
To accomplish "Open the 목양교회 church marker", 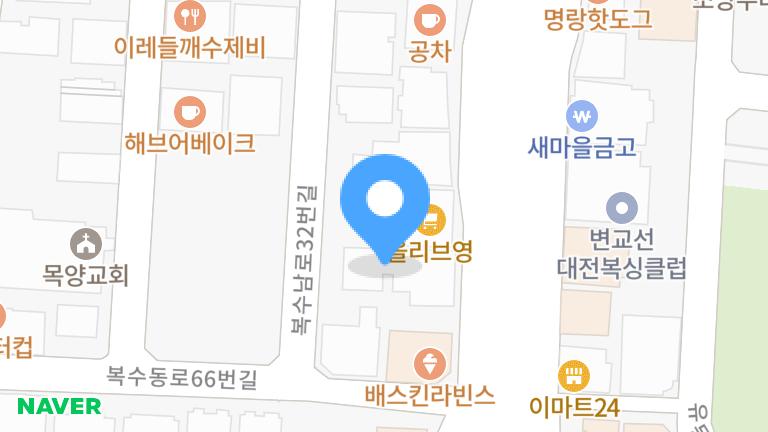I will pos(85,243).
